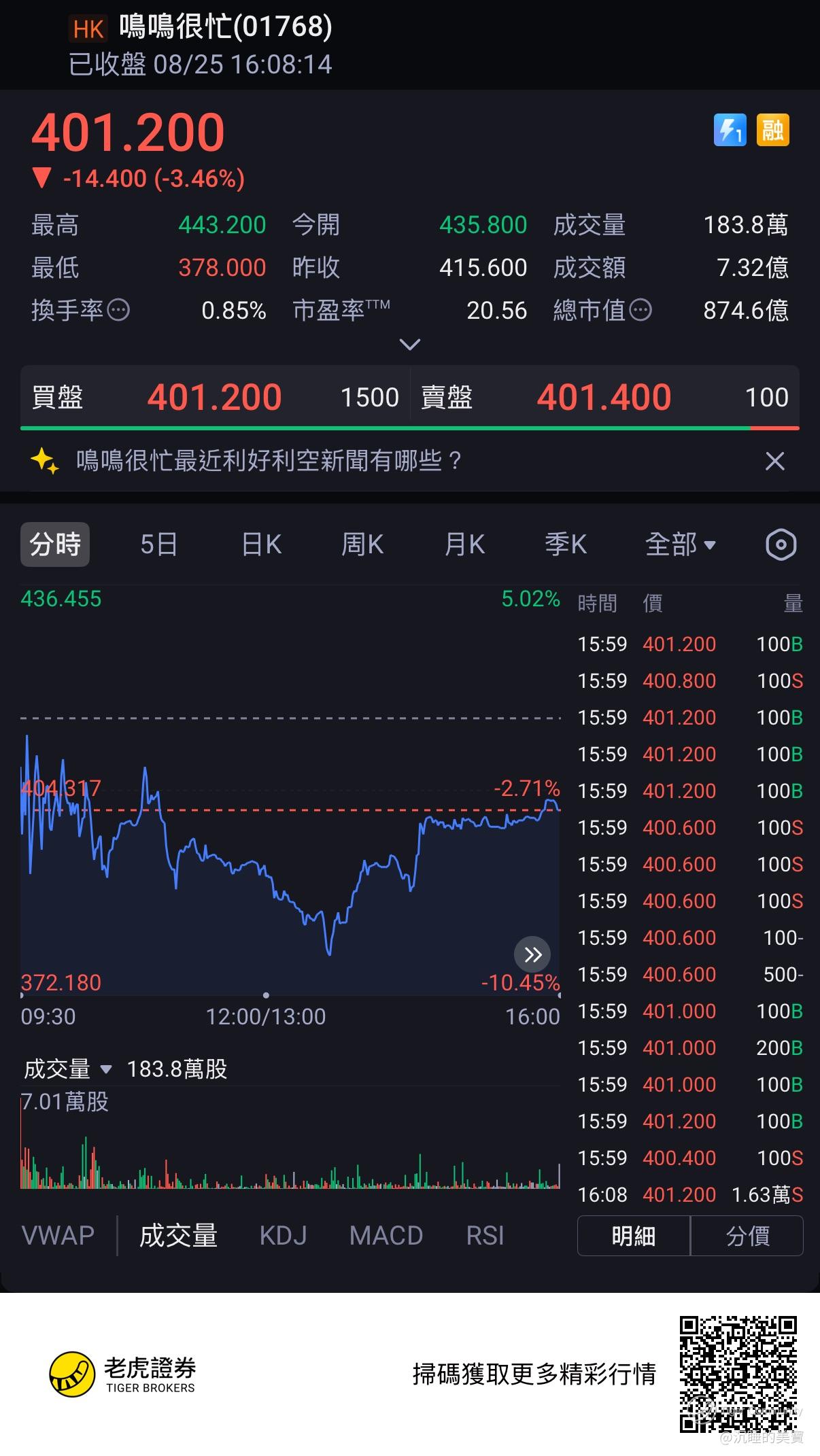Screen dimensions: 820x1456
Task: Open the 全部 timeframe dropdown
Action: [680, 544]
